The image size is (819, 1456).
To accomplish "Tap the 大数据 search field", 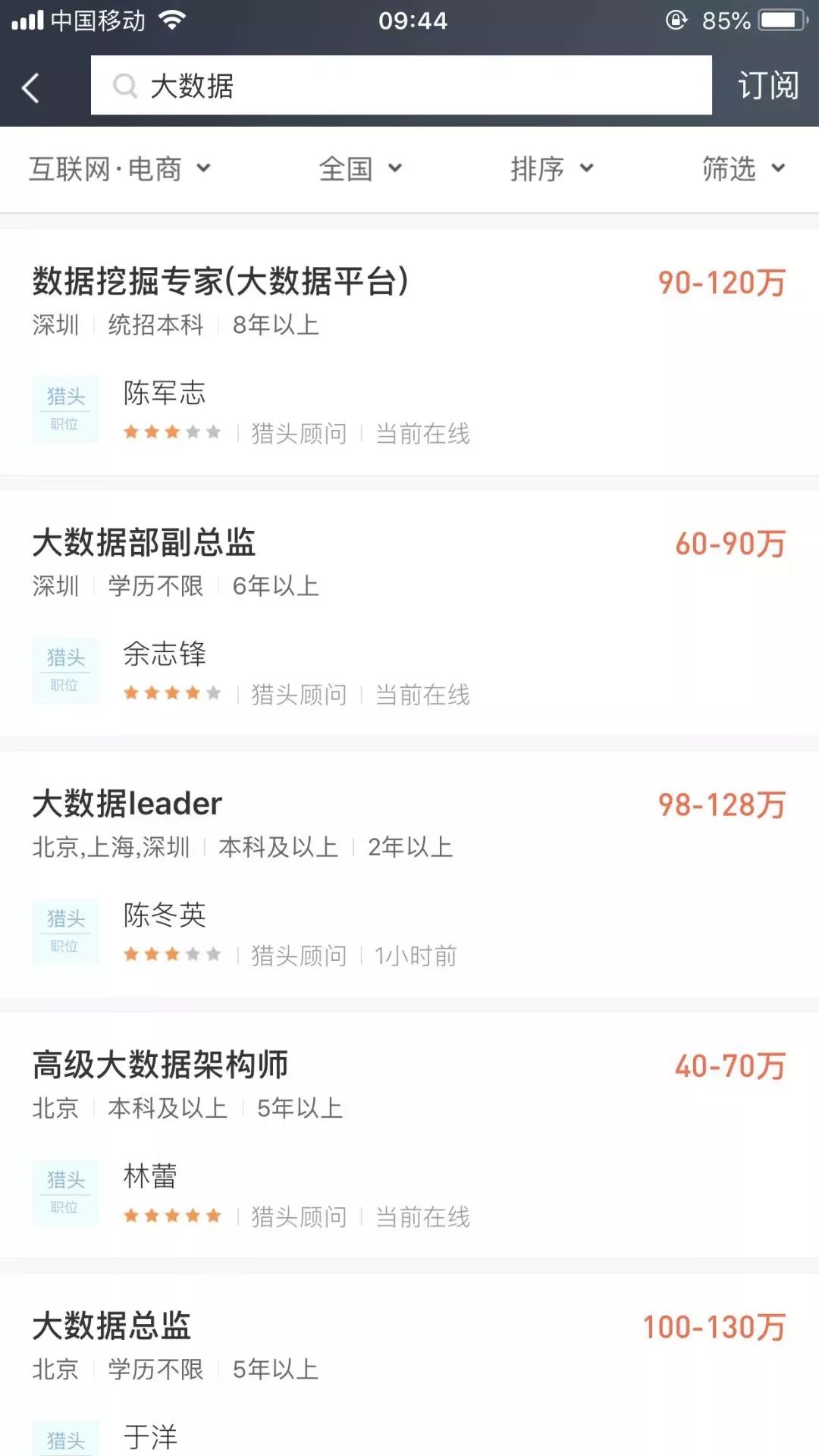I will [400, 86].
